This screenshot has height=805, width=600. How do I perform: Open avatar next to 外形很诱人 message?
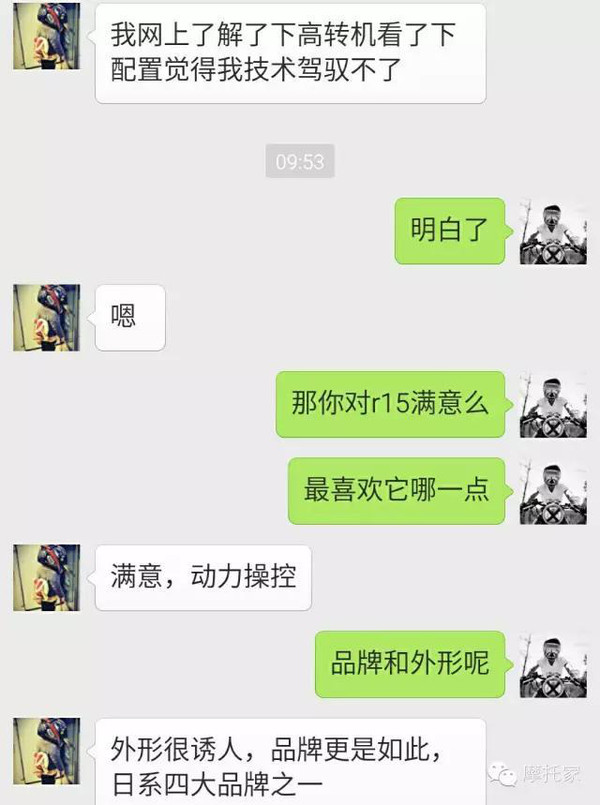[x=46, y=750]
